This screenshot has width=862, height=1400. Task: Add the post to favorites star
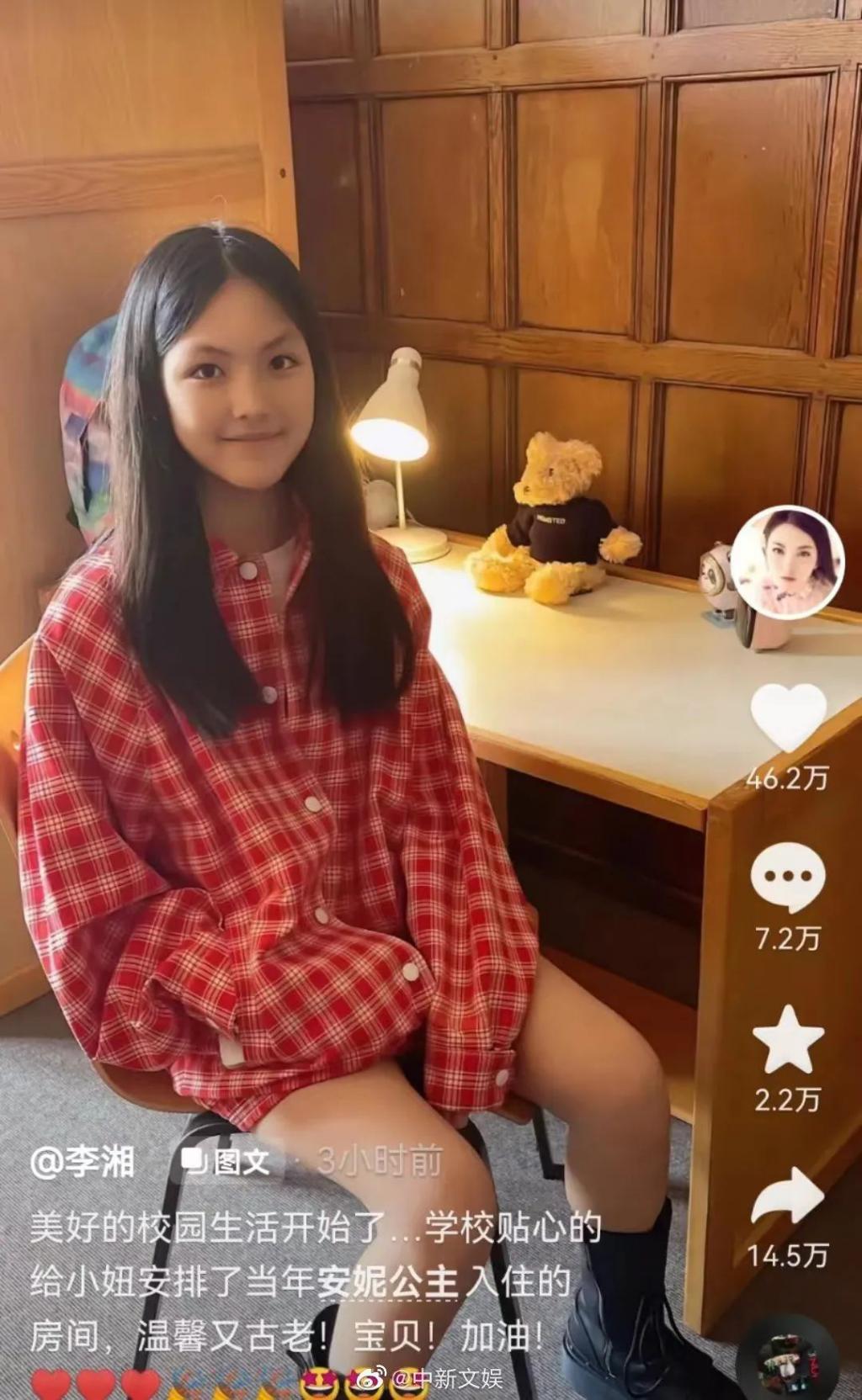click(x=787, y=1039)
